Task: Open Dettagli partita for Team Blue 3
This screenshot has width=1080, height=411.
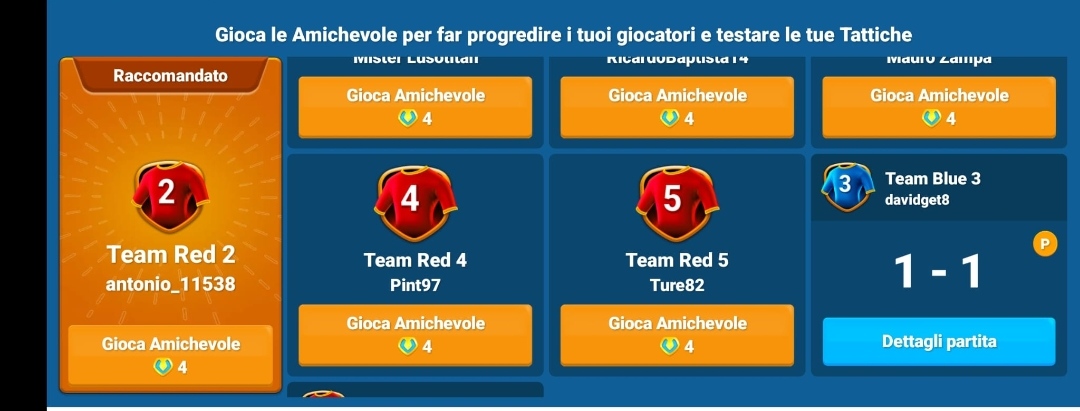Action: tap(939, 342)
